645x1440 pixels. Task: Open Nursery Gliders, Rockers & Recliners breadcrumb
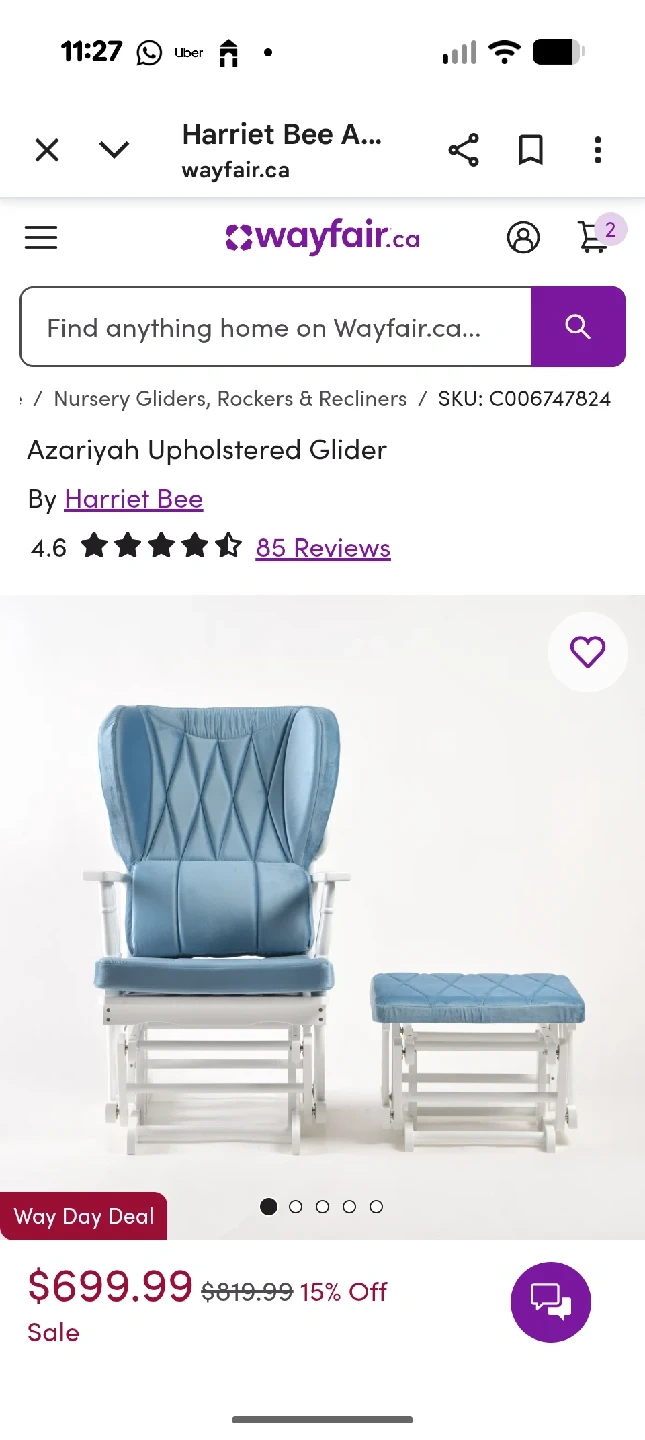point(230,399)
